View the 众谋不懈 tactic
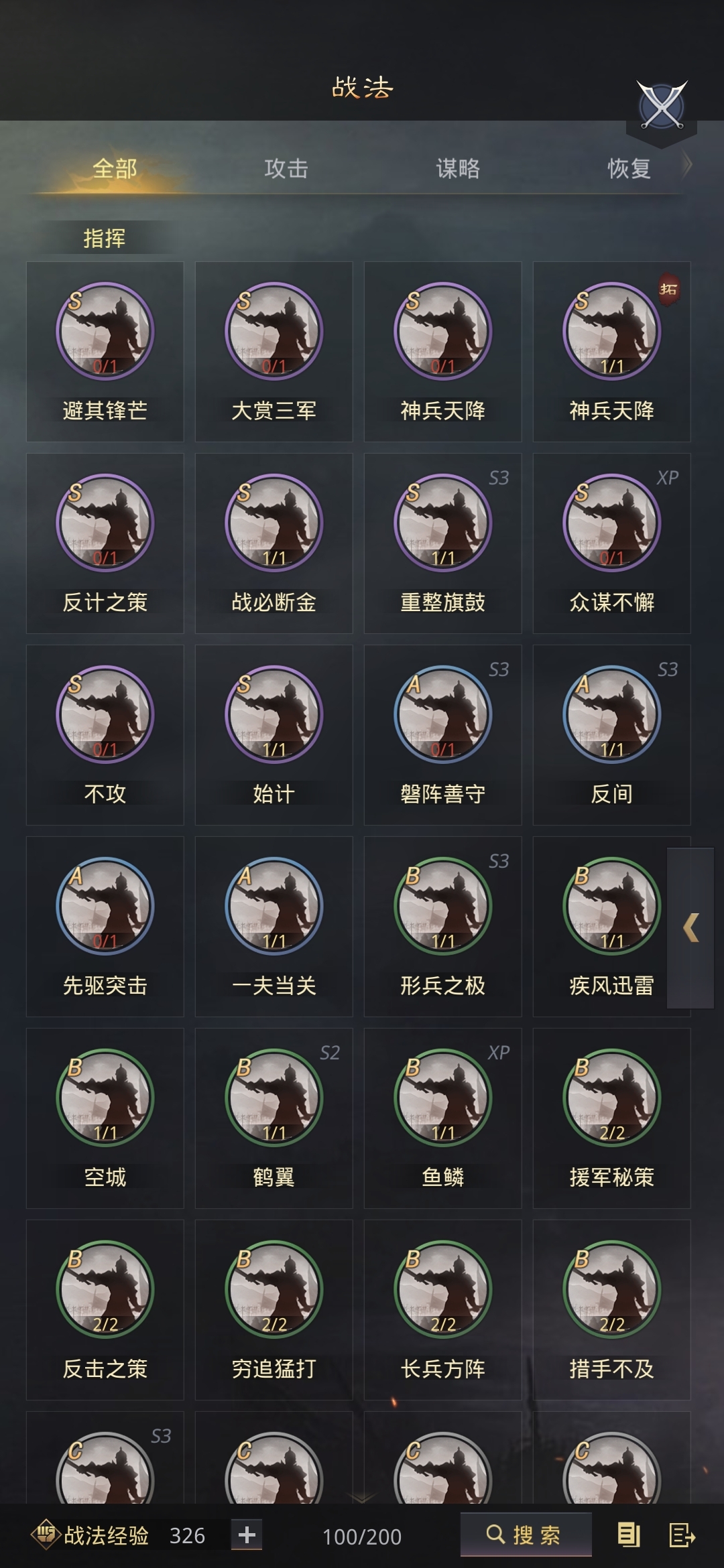Screen dimensions: 724x1568 point(612,543)
